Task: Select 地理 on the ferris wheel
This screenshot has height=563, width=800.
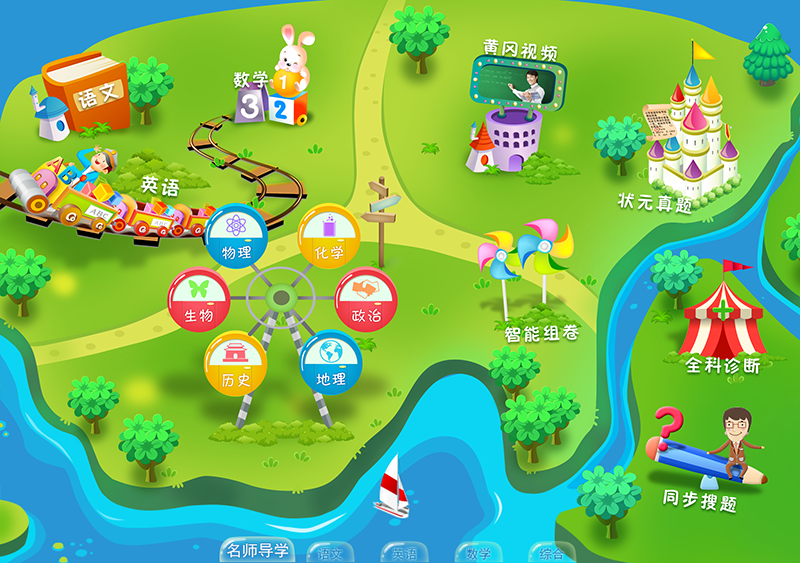Action: [331, 363]
